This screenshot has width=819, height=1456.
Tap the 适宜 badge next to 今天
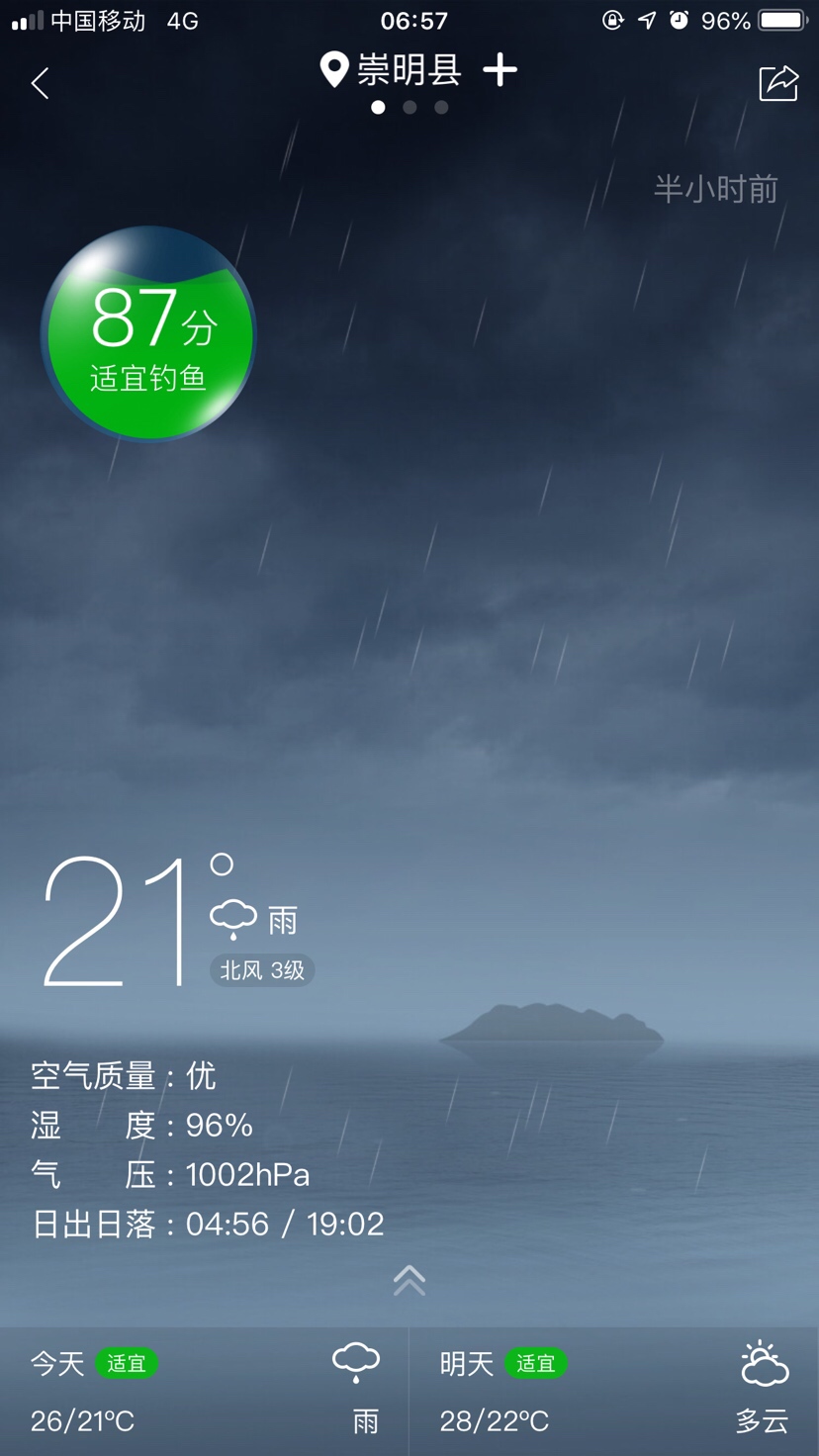[x=129, y=1363]
